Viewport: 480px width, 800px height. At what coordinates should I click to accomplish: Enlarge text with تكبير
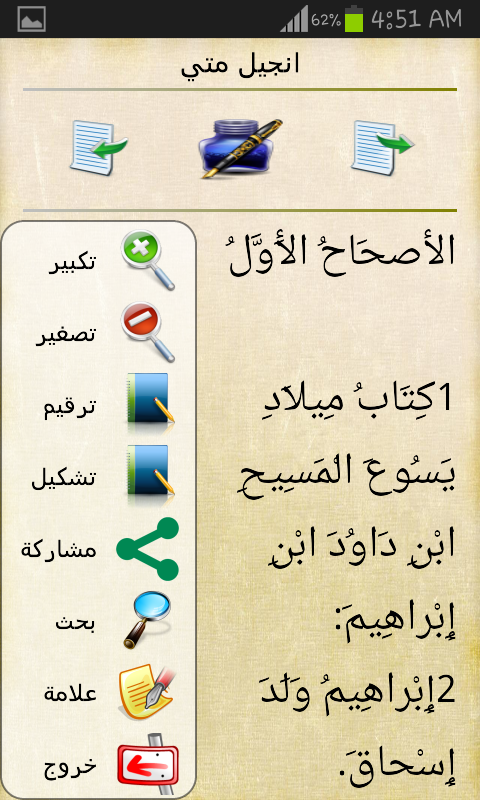pyautogui.click(x=99, y=261)
